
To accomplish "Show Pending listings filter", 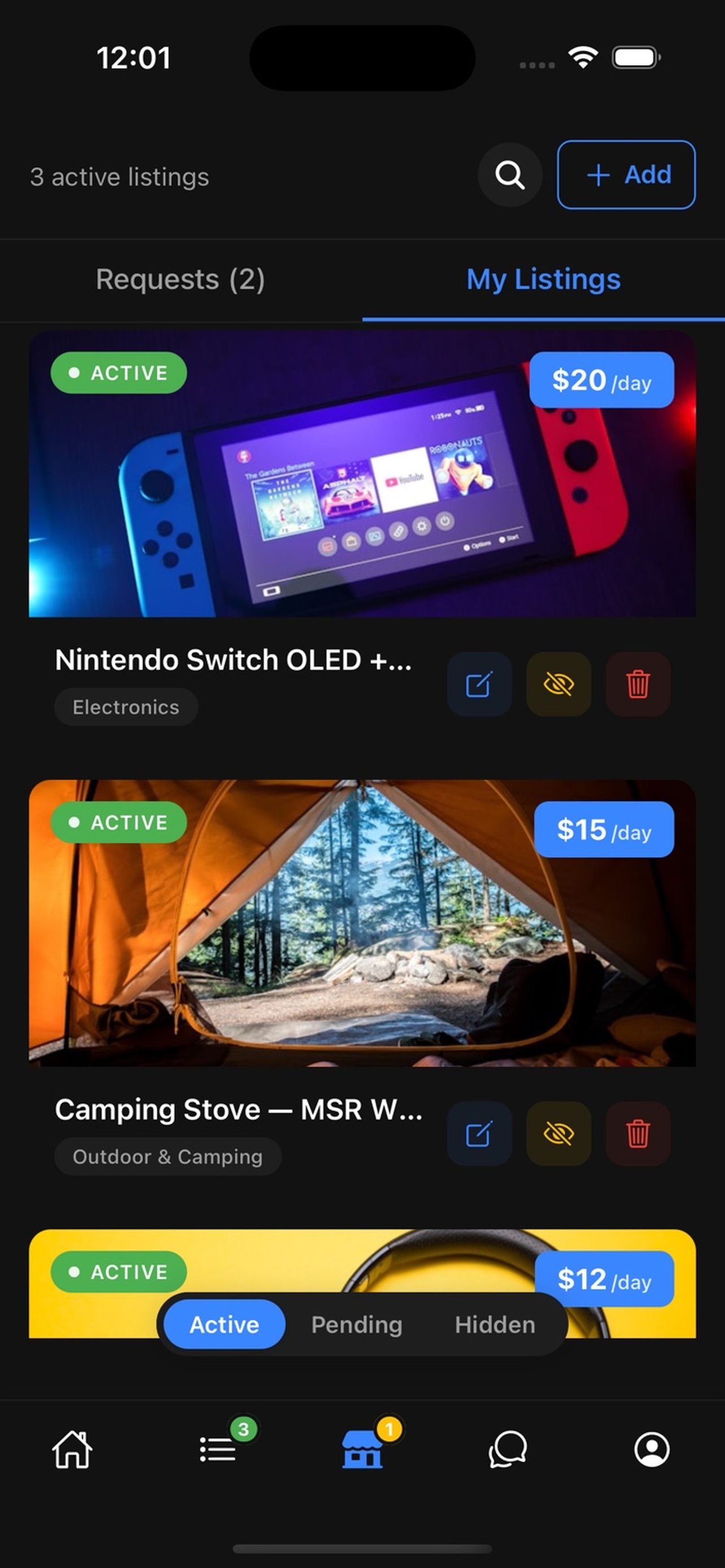I will pyautogui.click(x=357, y=1325).
